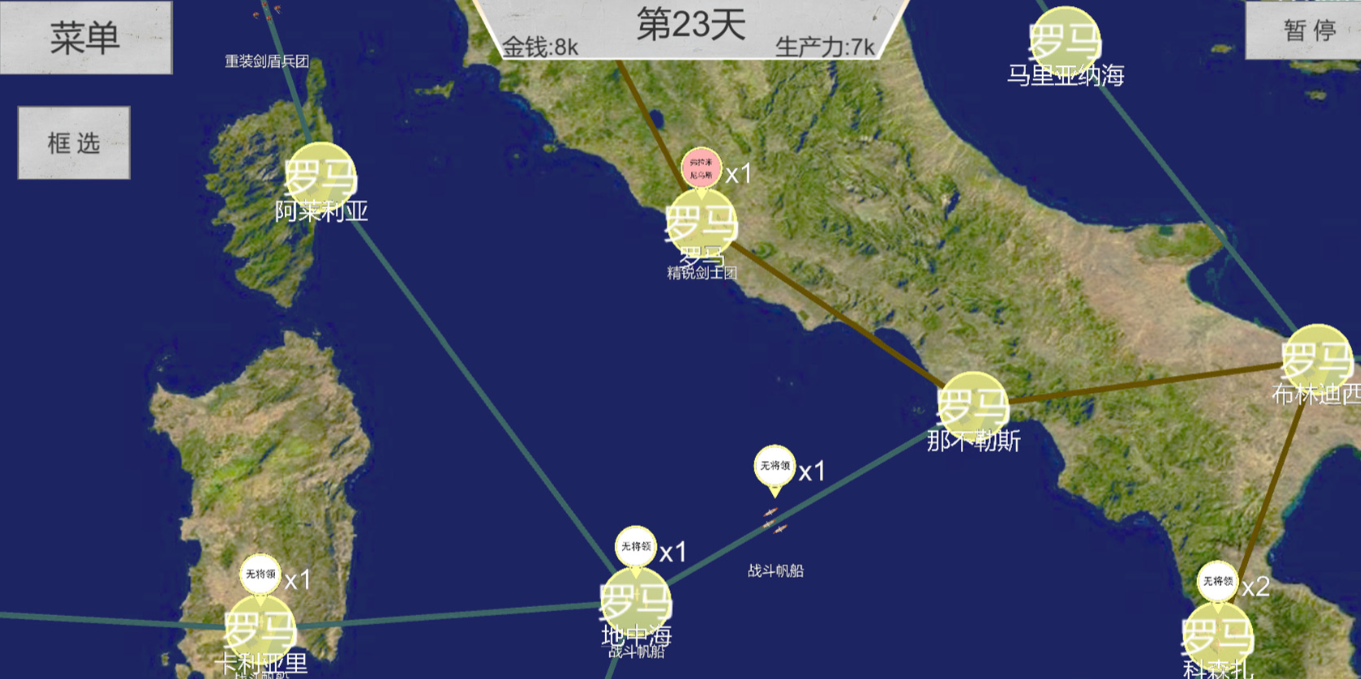Select the 那不勒斯 city node
The image size is (1361, 679).
(973, 406)
